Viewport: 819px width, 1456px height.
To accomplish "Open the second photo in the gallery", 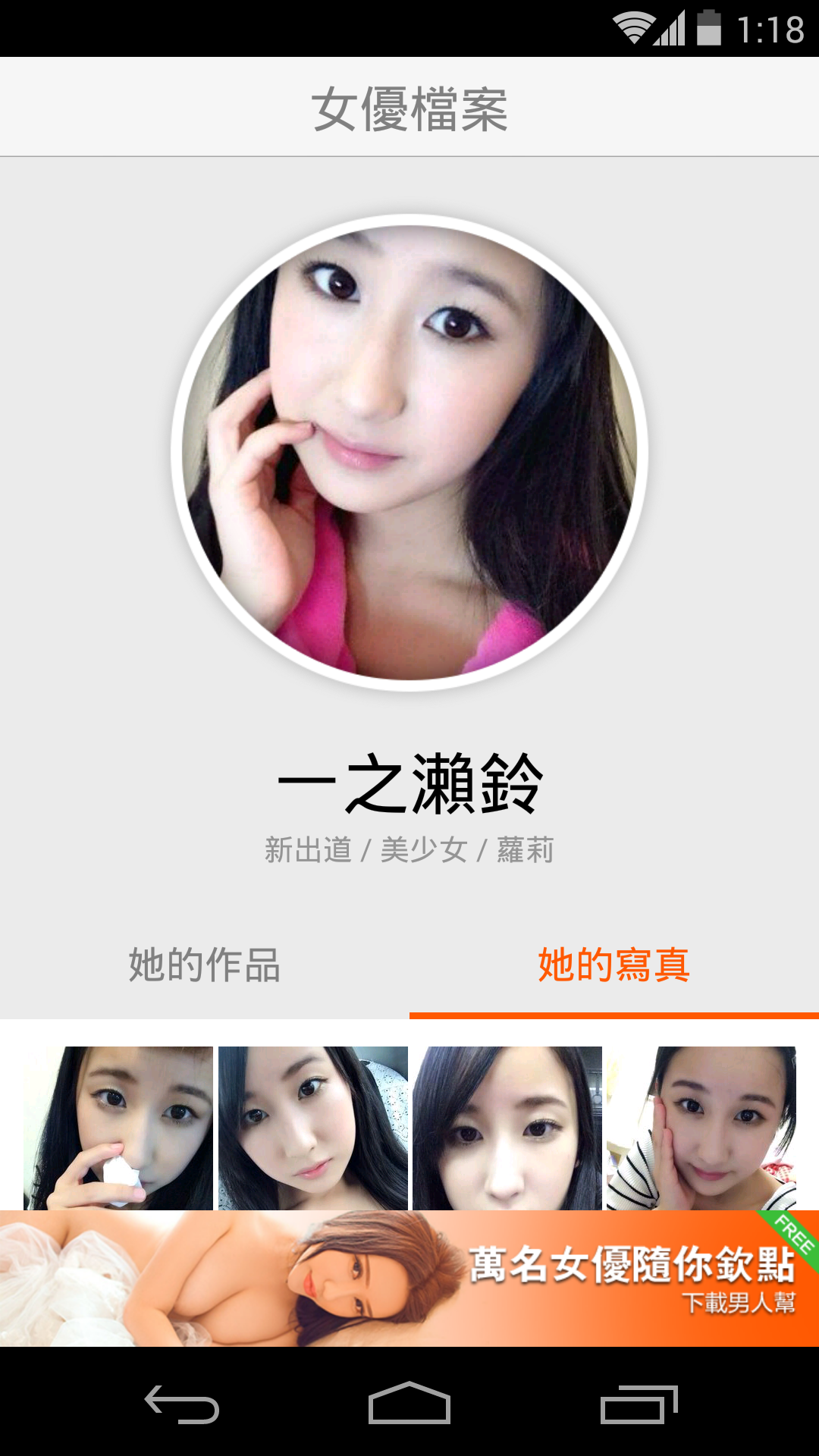I will pos(312,1128).
